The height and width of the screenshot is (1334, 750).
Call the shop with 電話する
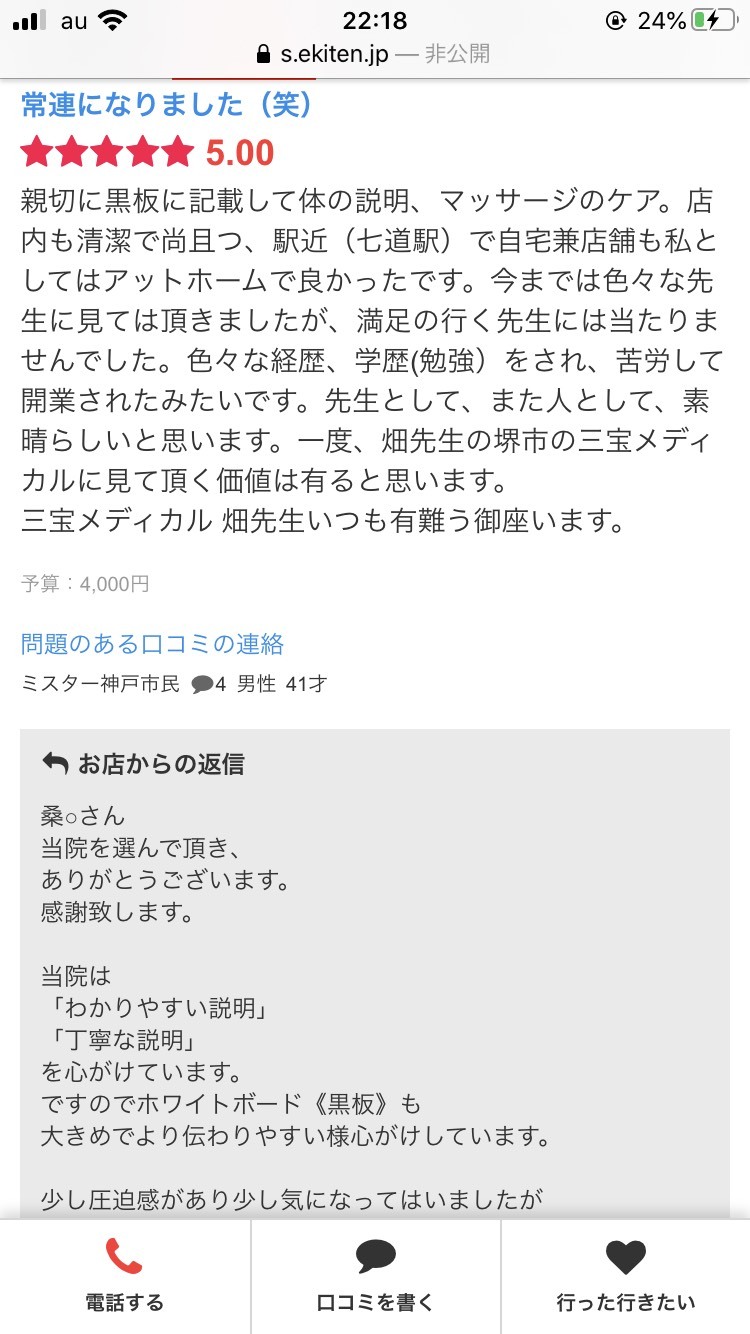[124, 1276]
